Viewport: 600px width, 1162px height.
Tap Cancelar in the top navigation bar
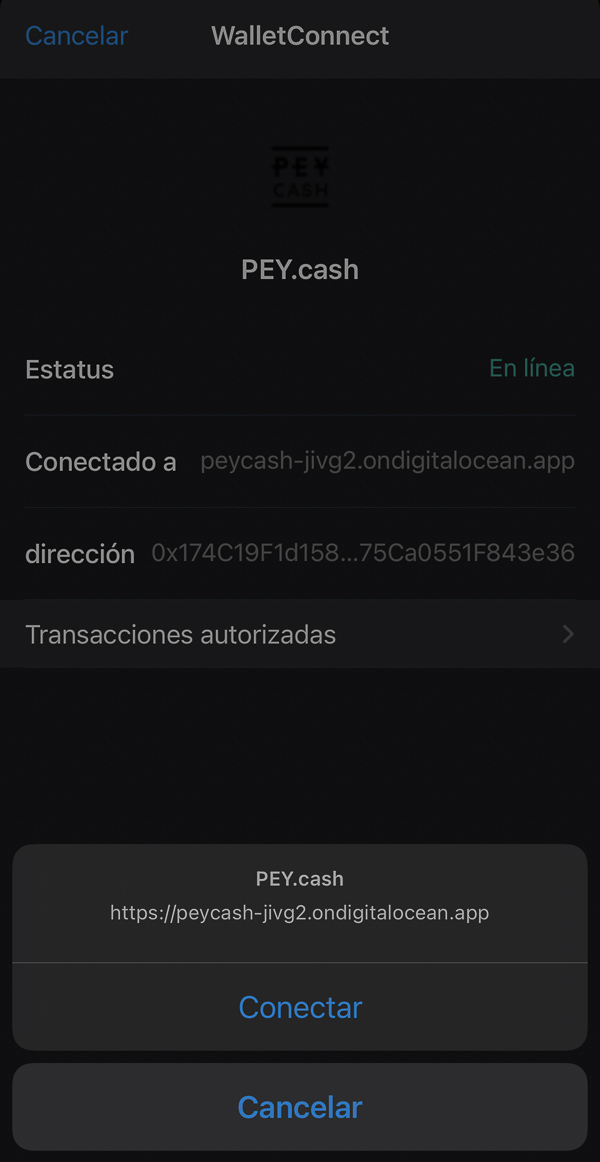coord(76,36)
